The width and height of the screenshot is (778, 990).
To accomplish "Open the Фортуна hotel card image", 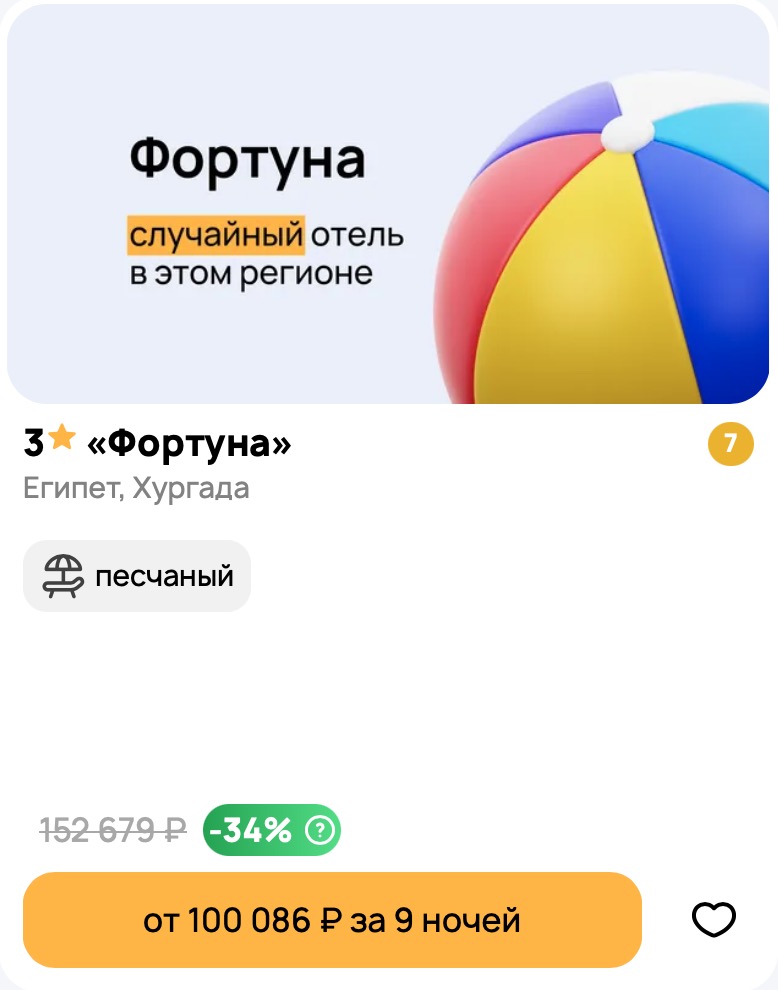I will click(x=388, y=204).
